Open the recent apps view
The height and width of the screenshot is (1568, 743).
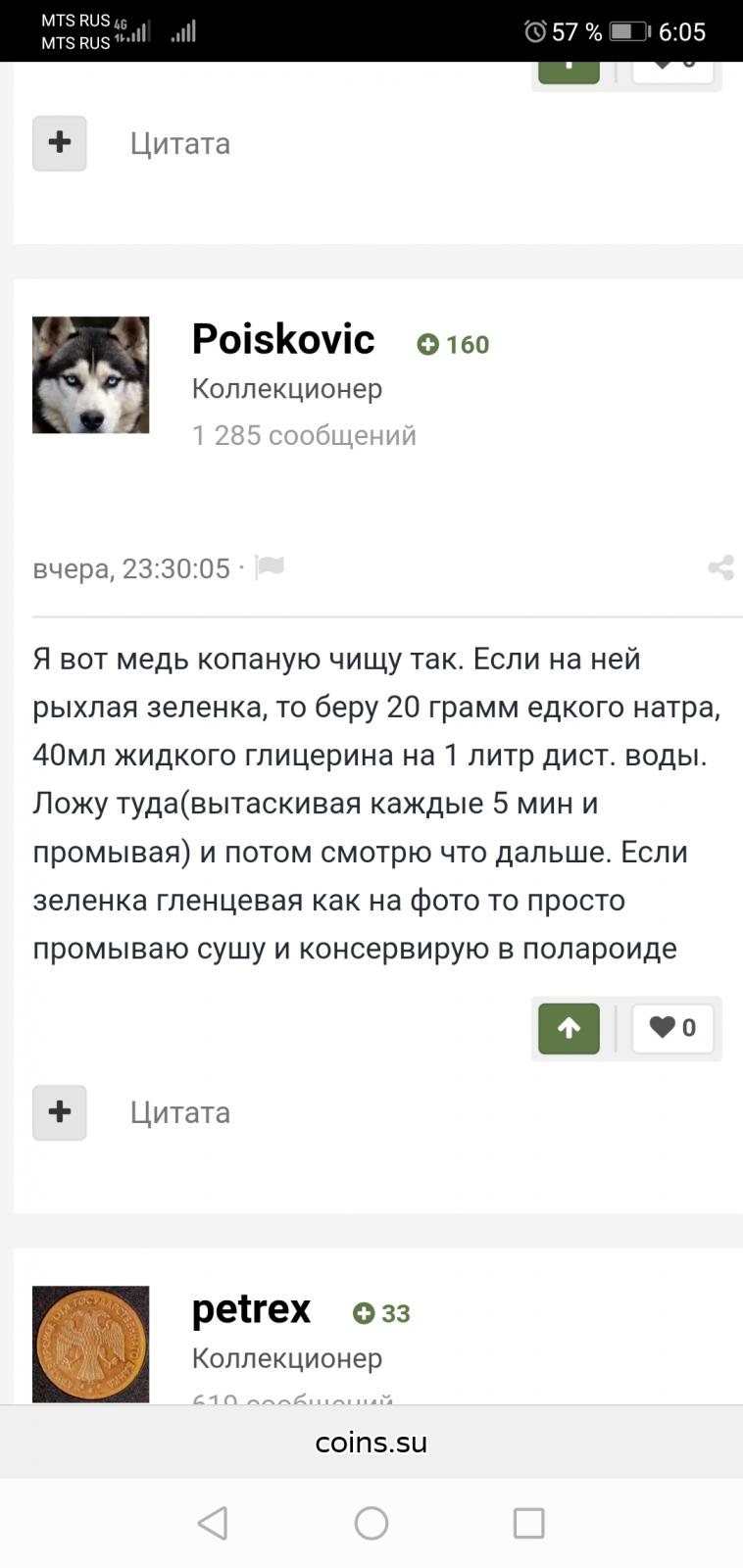pos(529,1523)
